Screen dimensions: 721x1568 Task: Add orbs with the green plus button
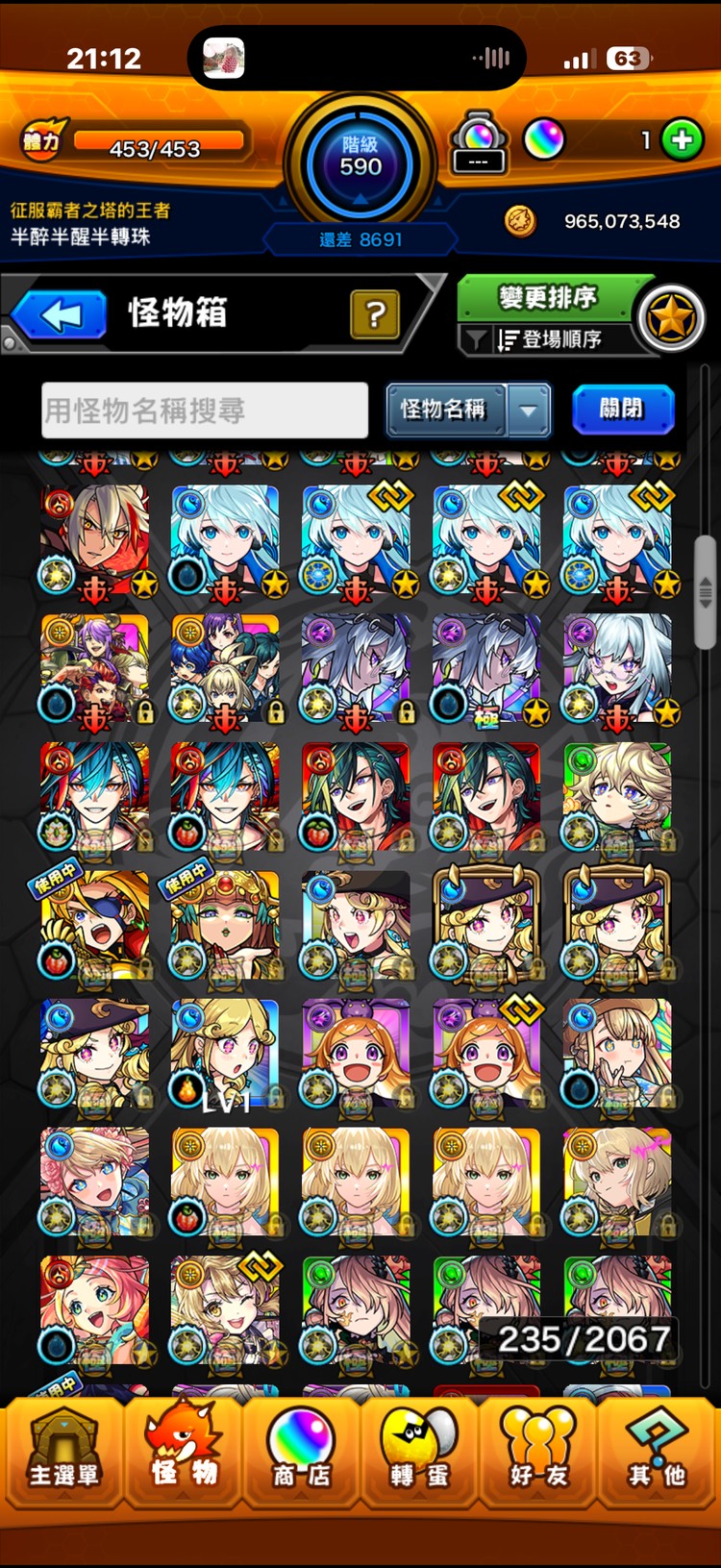click(683, 140)
